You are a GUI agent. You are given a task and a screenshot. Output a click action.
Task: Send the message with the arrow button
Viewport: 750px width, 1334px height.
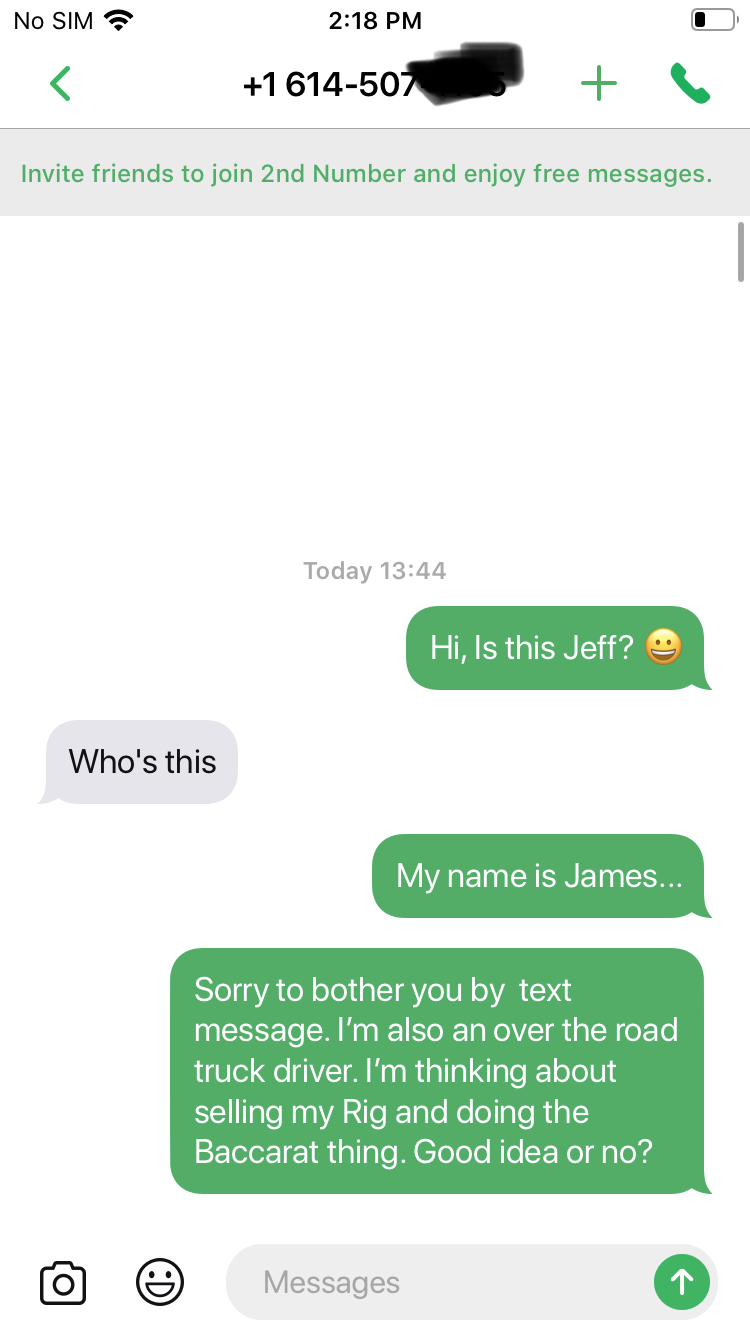point(682,1282)
